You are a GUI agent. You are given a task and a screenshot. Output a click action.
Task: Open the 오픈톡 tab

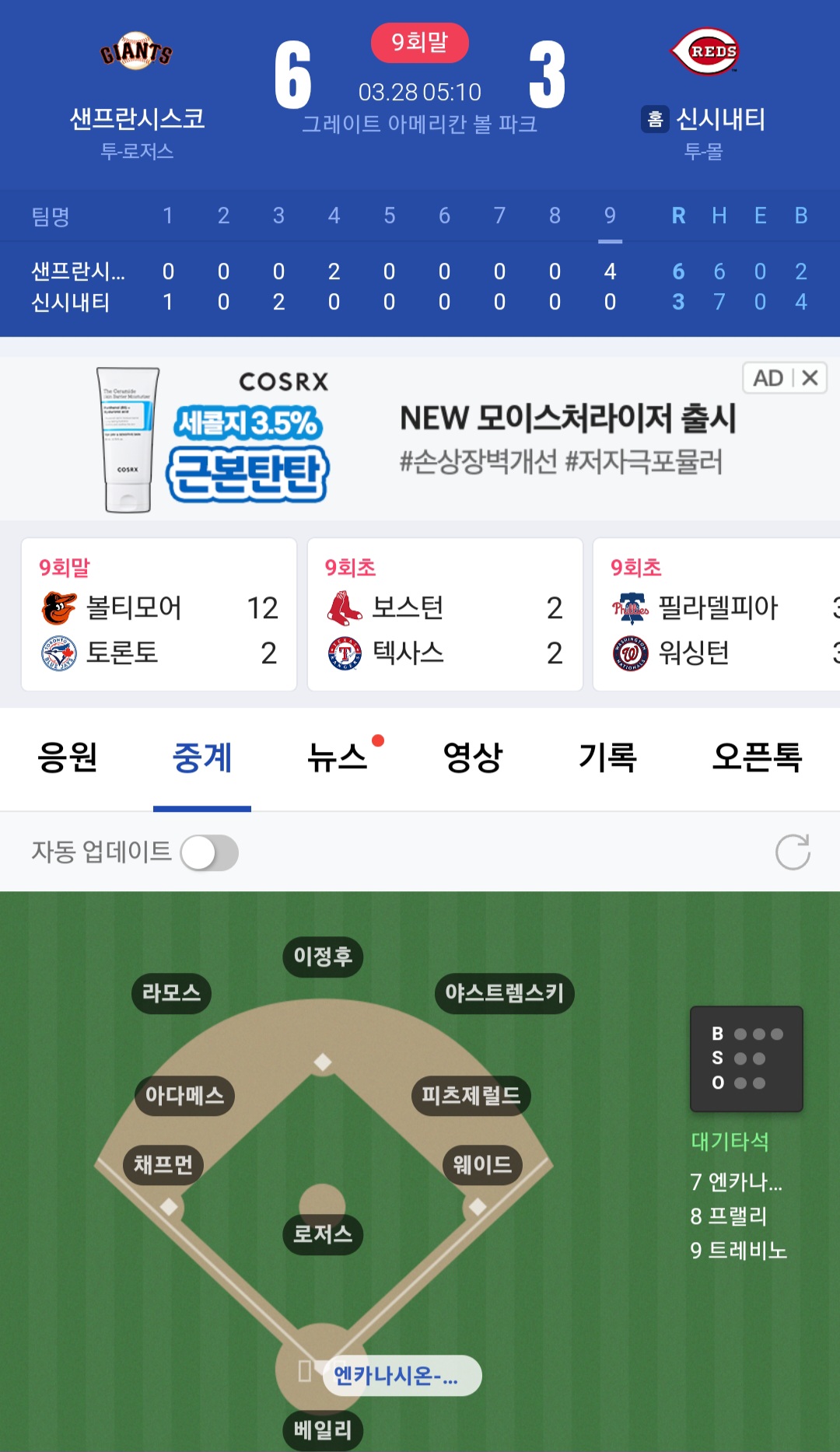tap(756, 757)
